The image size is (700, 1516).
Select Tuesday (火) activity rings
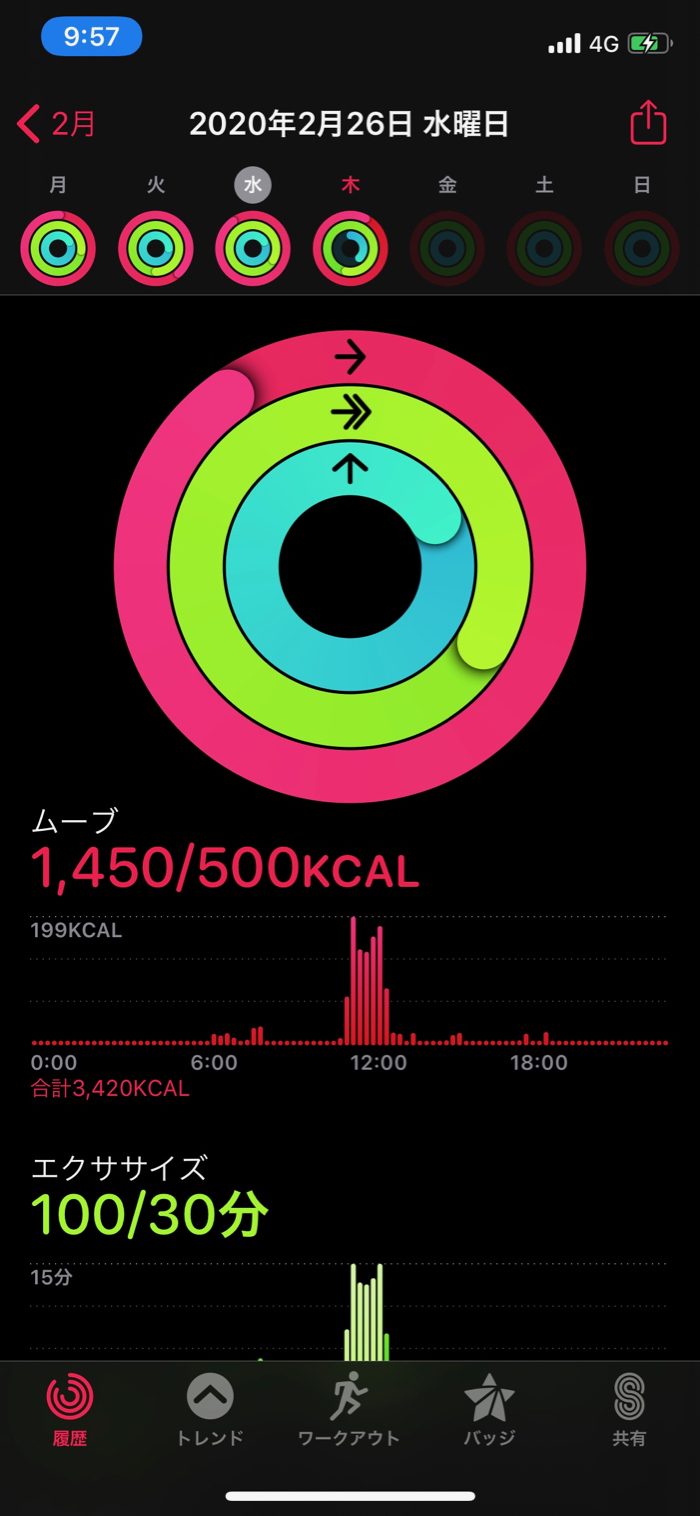(156, 248)
